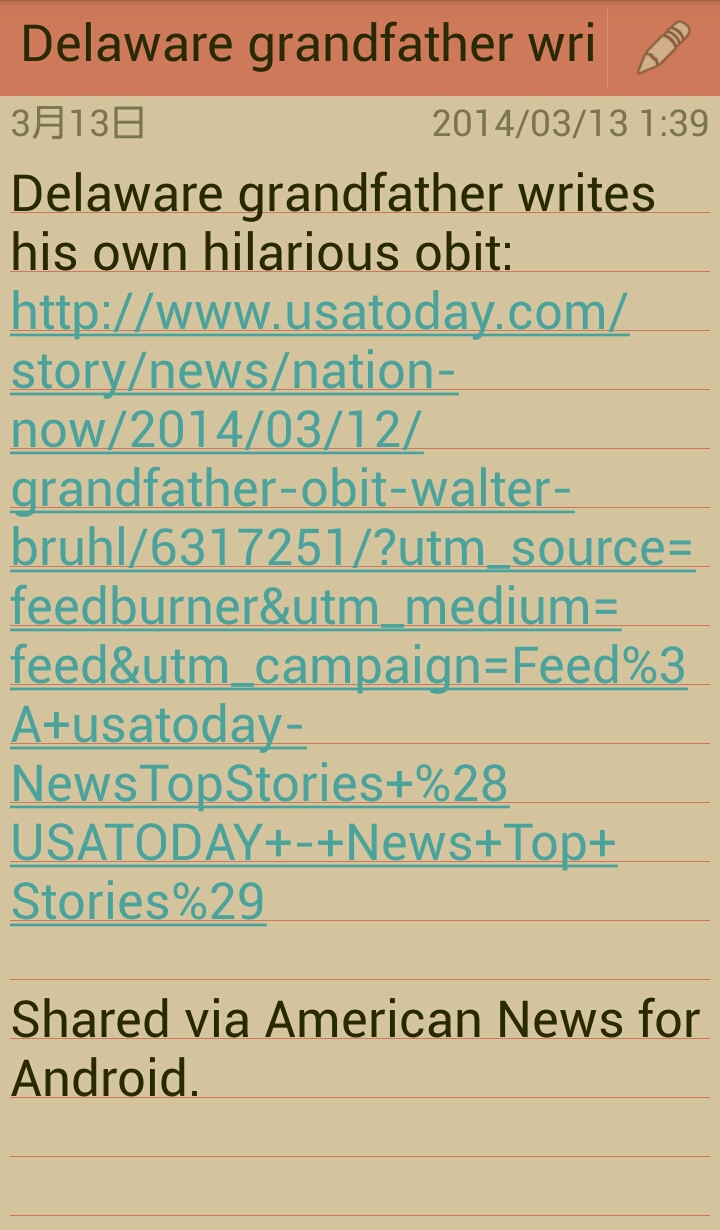Tap the pencil icon to edit note
Image resolution: width=720 pixels, height=1230 pixels.
coord(664,47)
